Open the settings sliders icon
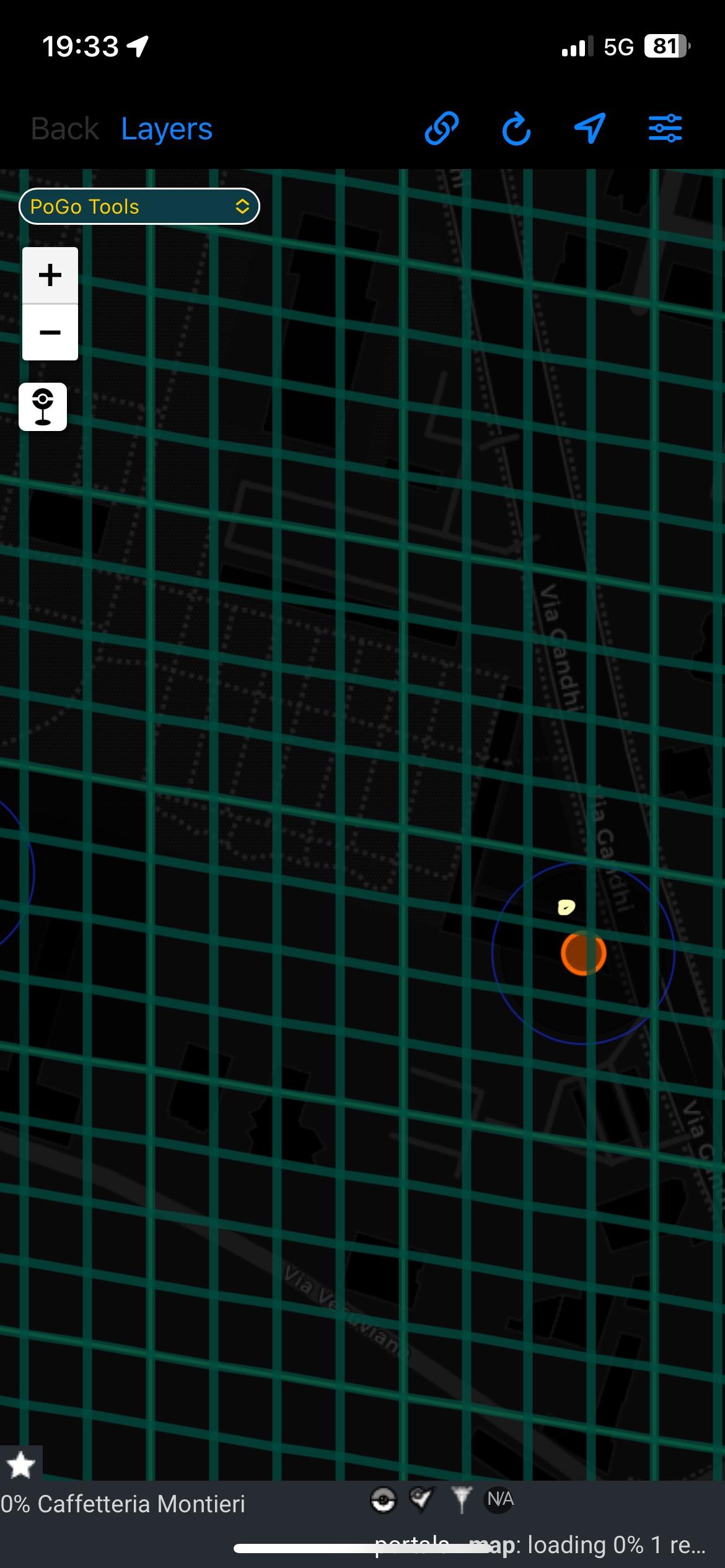 (x=666, y=129)
